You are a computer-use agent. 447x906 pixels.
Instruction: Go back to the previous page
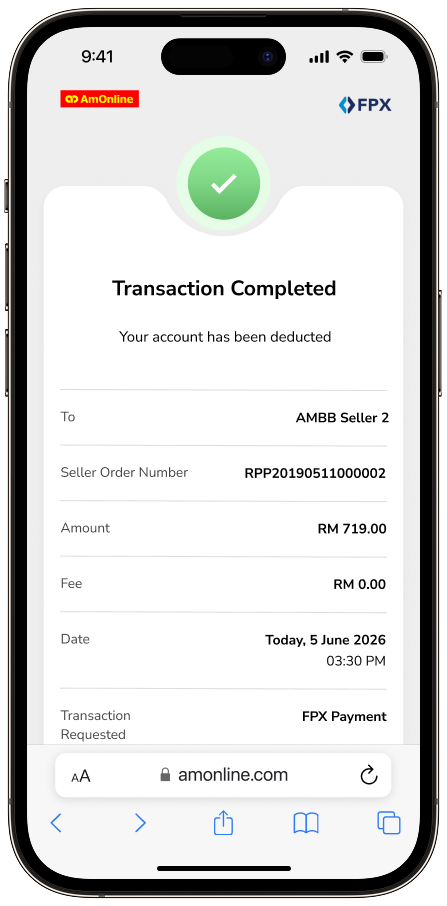56,823
